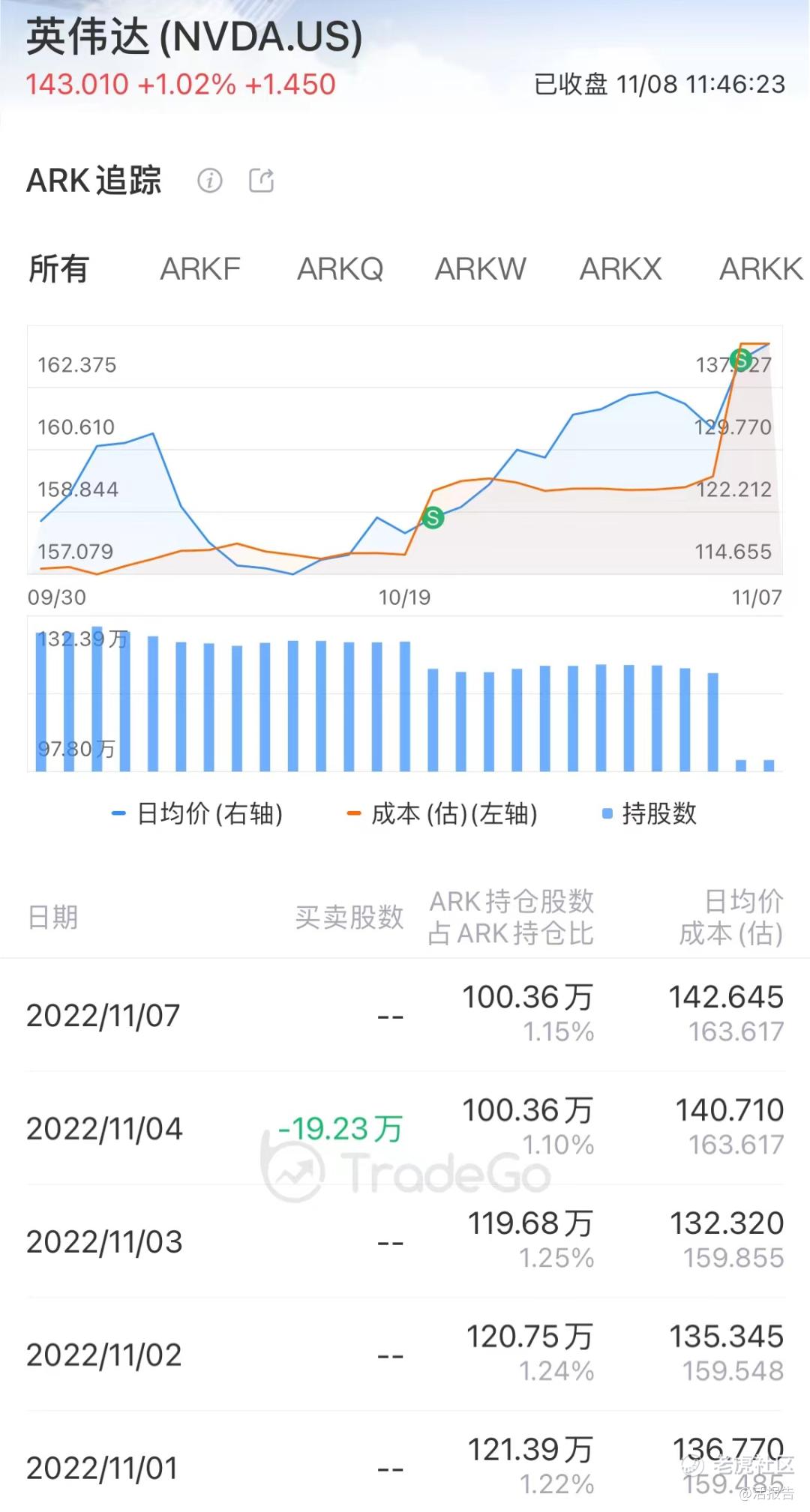The width and height of the screenshot is (810, 1512).
Task: Switch to the ARKX tab
Action: pos(621,268)
